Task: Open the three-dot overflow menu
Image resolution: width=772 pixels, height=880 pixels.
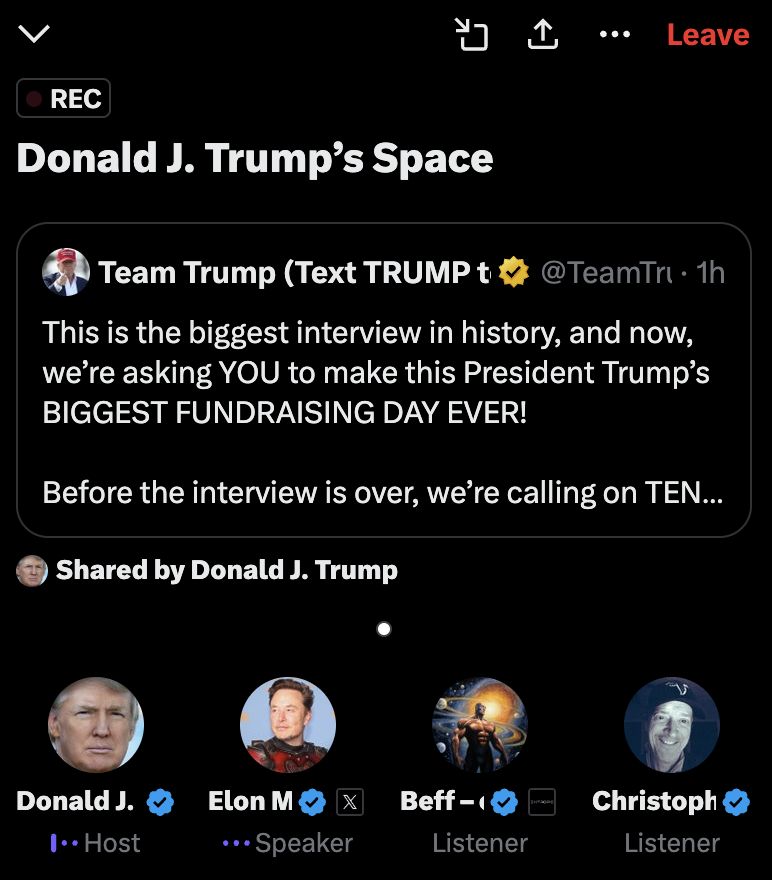Action: click(614, 34)
